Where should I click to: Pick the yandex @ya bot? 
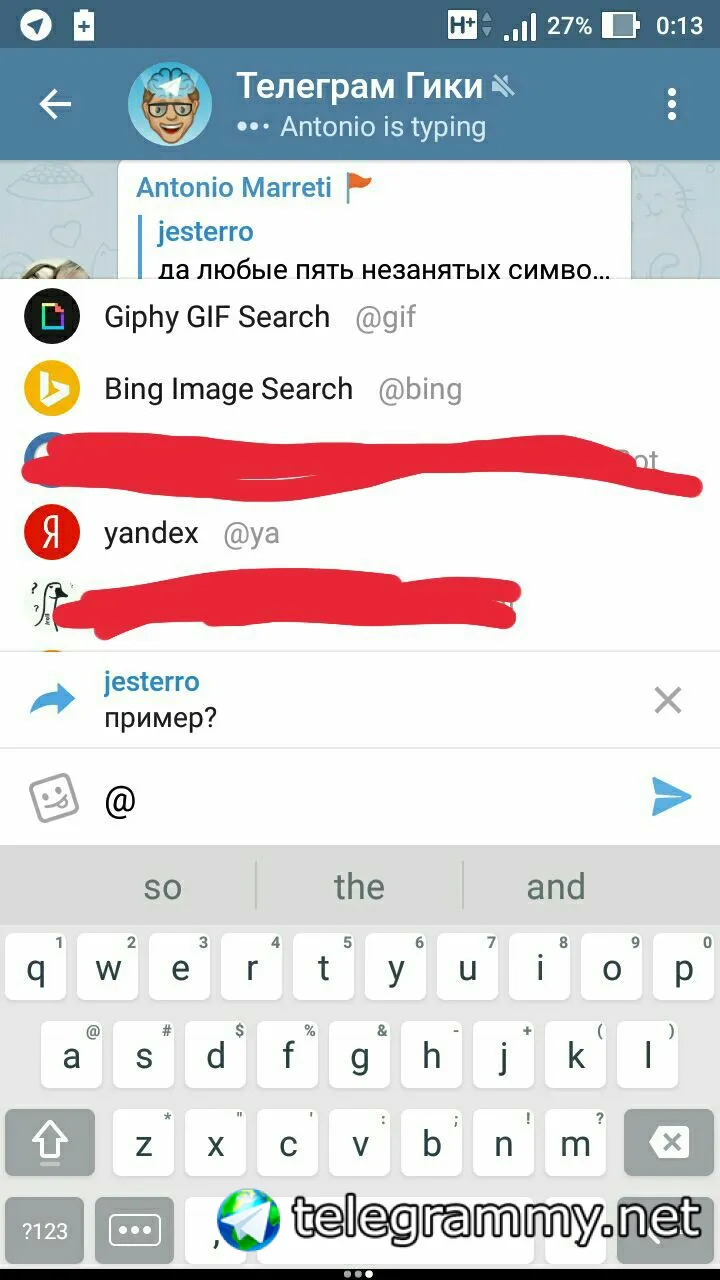[152, 533]
